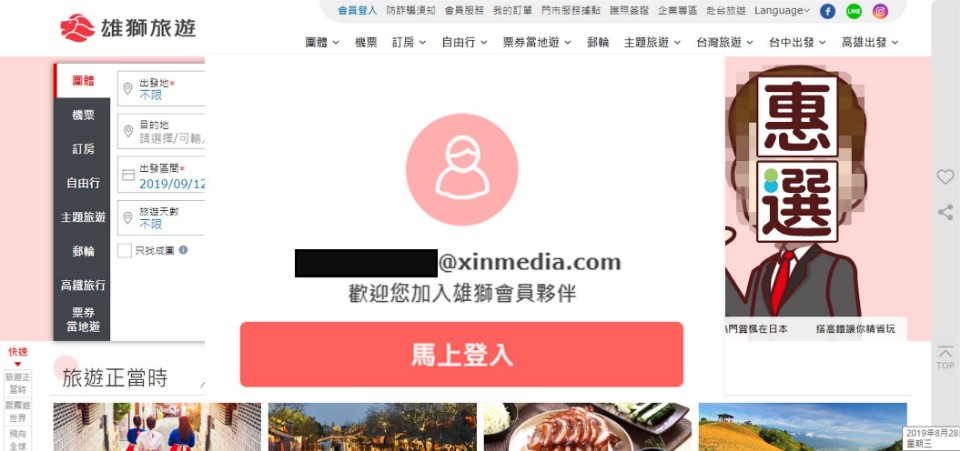The width and height of the screenshot is (960, 451).
Task: Open the 出發地 departure field
Action: (165, 89)
